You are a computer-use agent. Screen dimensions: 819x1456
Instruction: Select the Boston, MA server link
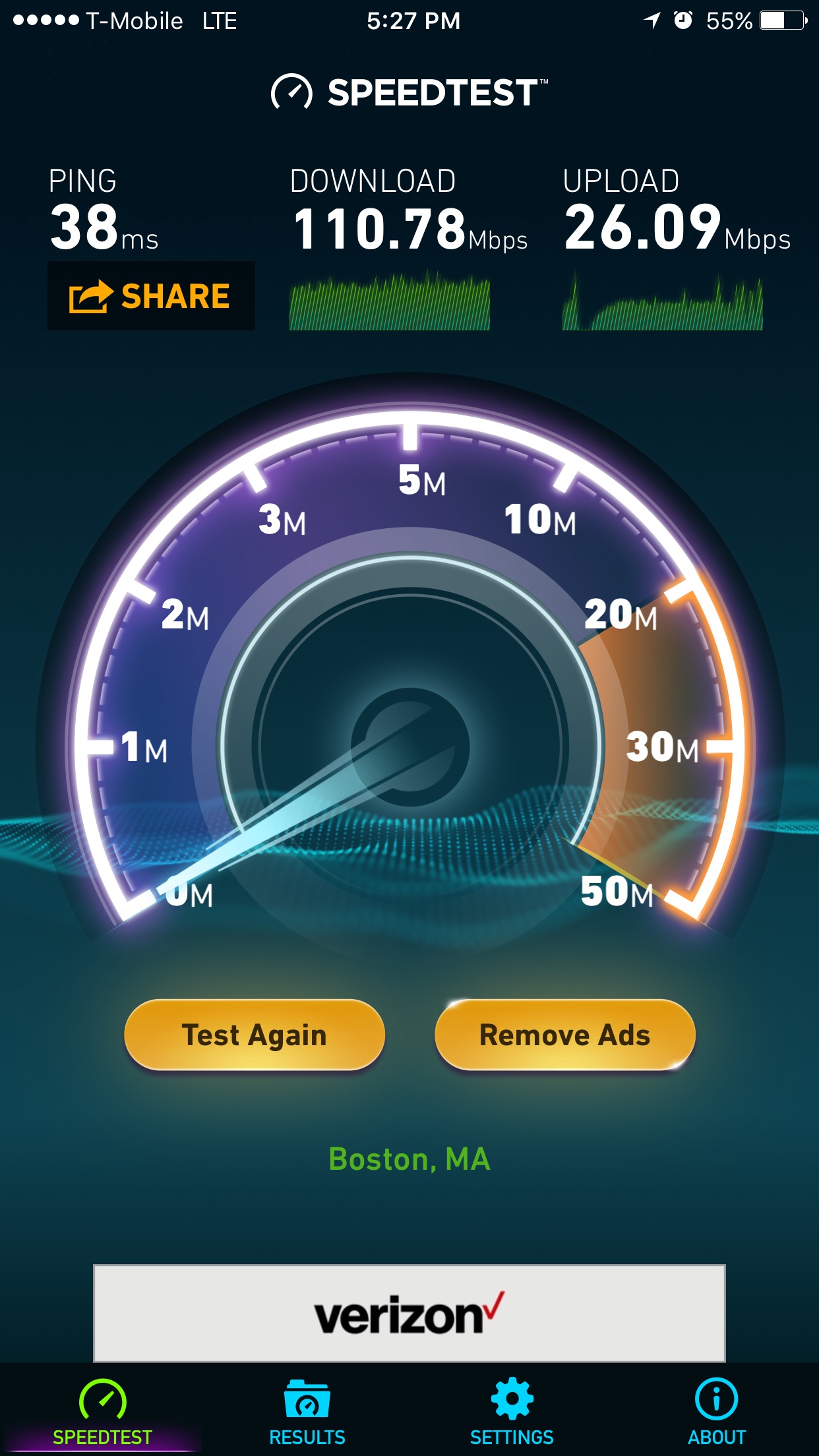[x=409, y=1159]
